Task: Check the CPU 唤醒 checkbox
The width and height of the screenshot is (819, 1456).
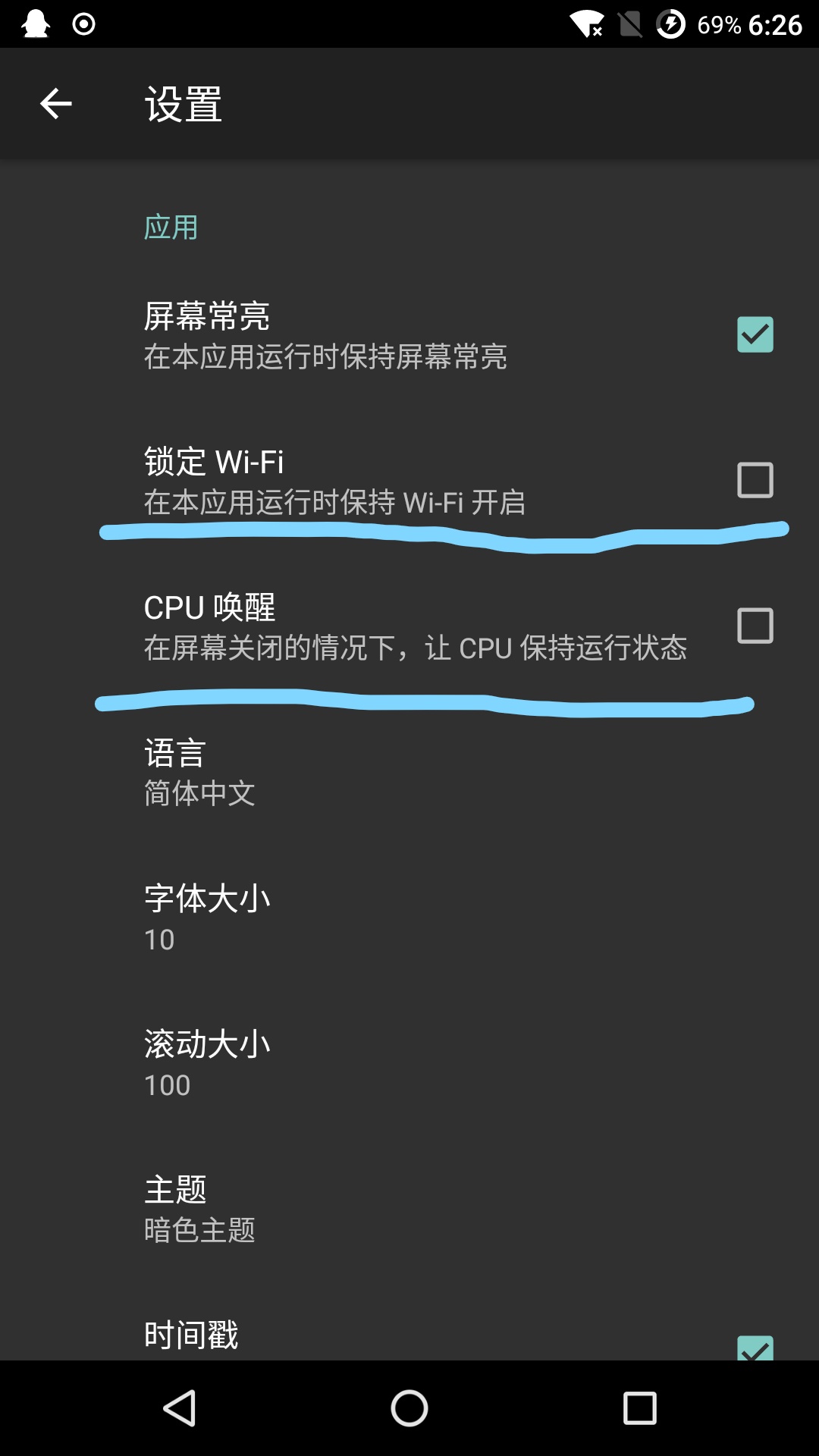Action: [x=755, y=626]
